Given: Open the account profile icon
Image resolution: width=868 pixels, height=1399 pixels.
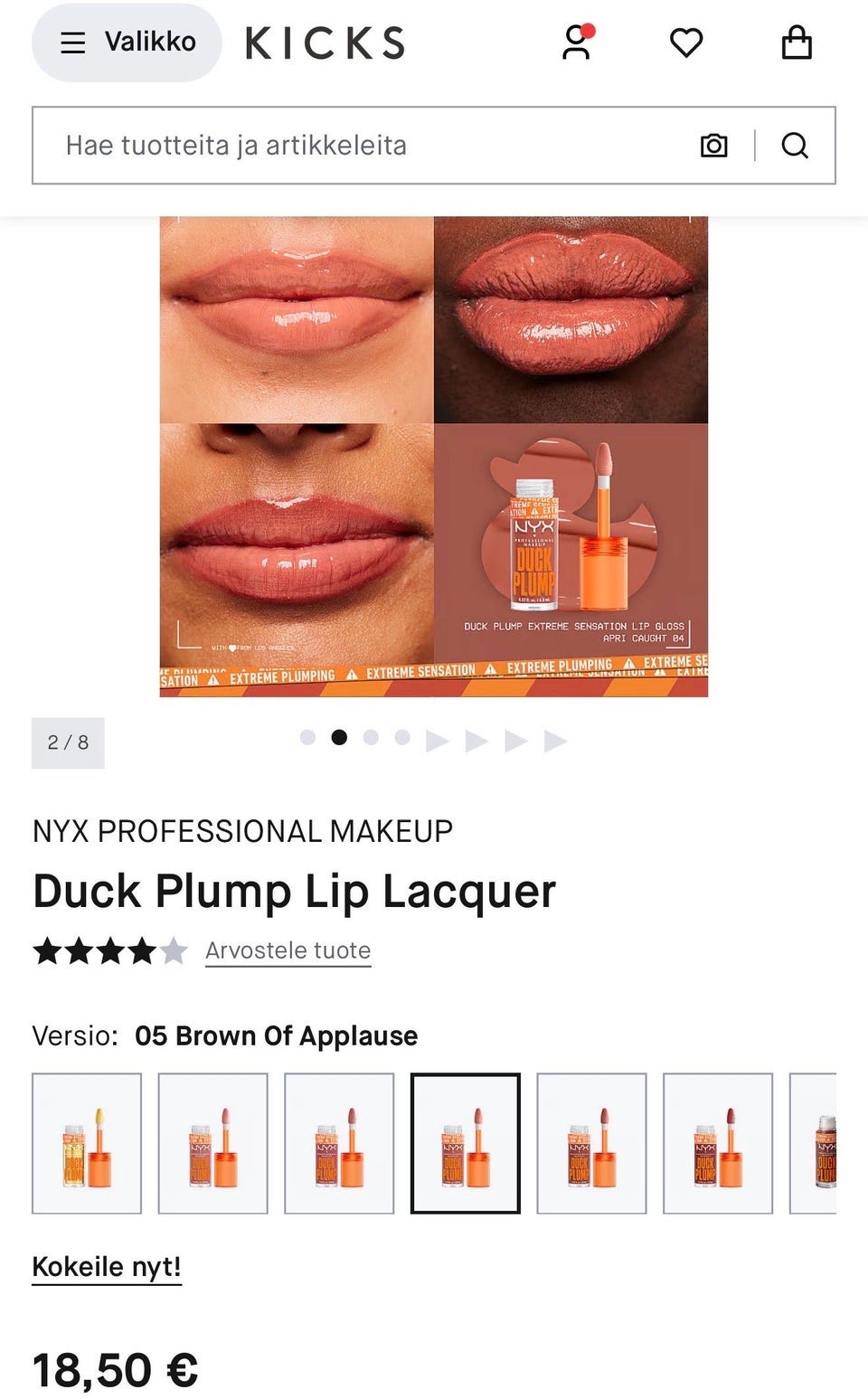Looking at the screenshot, I should [576, 43].
